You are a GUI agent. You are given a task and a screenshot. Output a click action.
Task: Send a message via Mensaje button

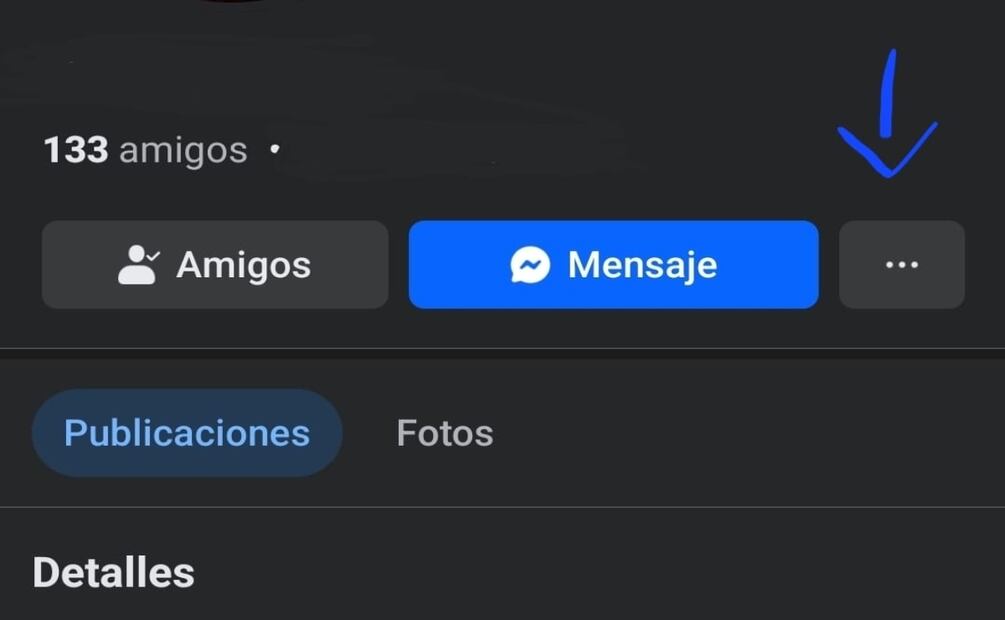pyautogui.click(x=613, y=265)
